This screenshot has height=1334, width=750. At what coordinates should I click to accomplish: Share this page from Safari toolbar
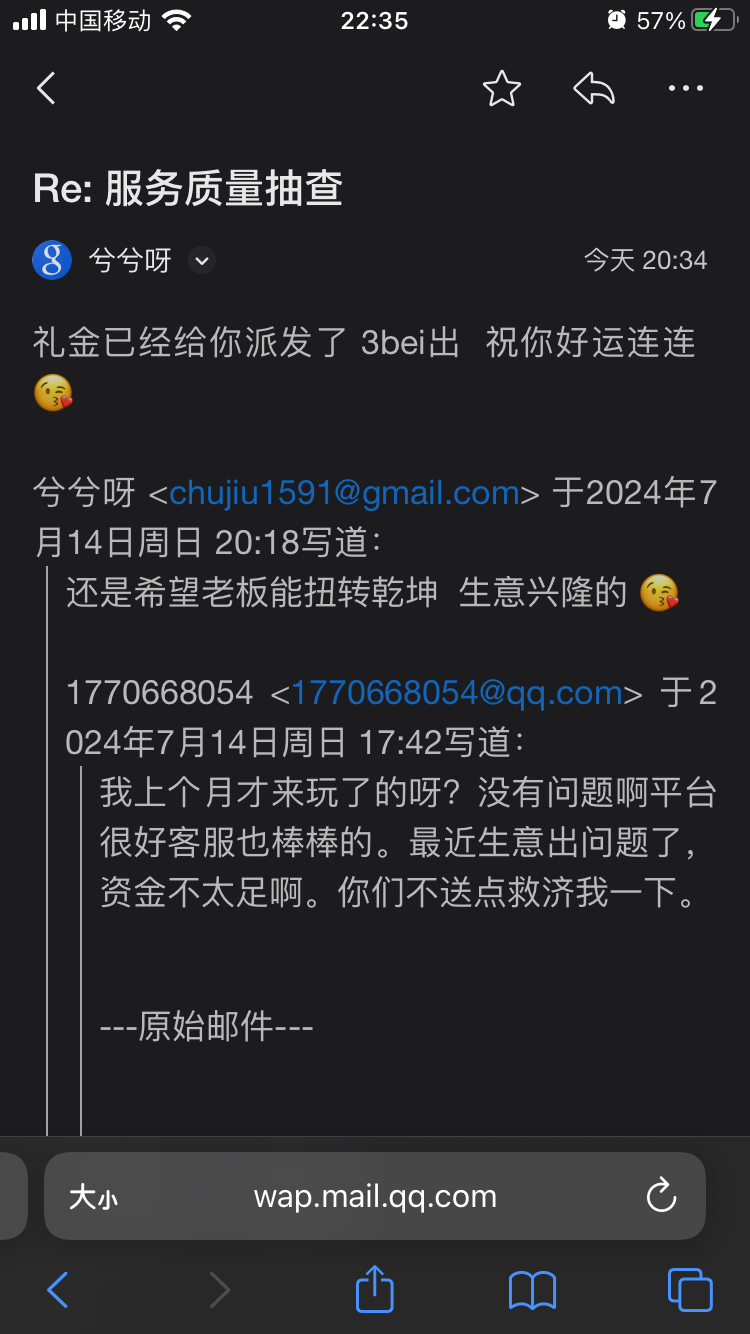(x=375, y=1289)
